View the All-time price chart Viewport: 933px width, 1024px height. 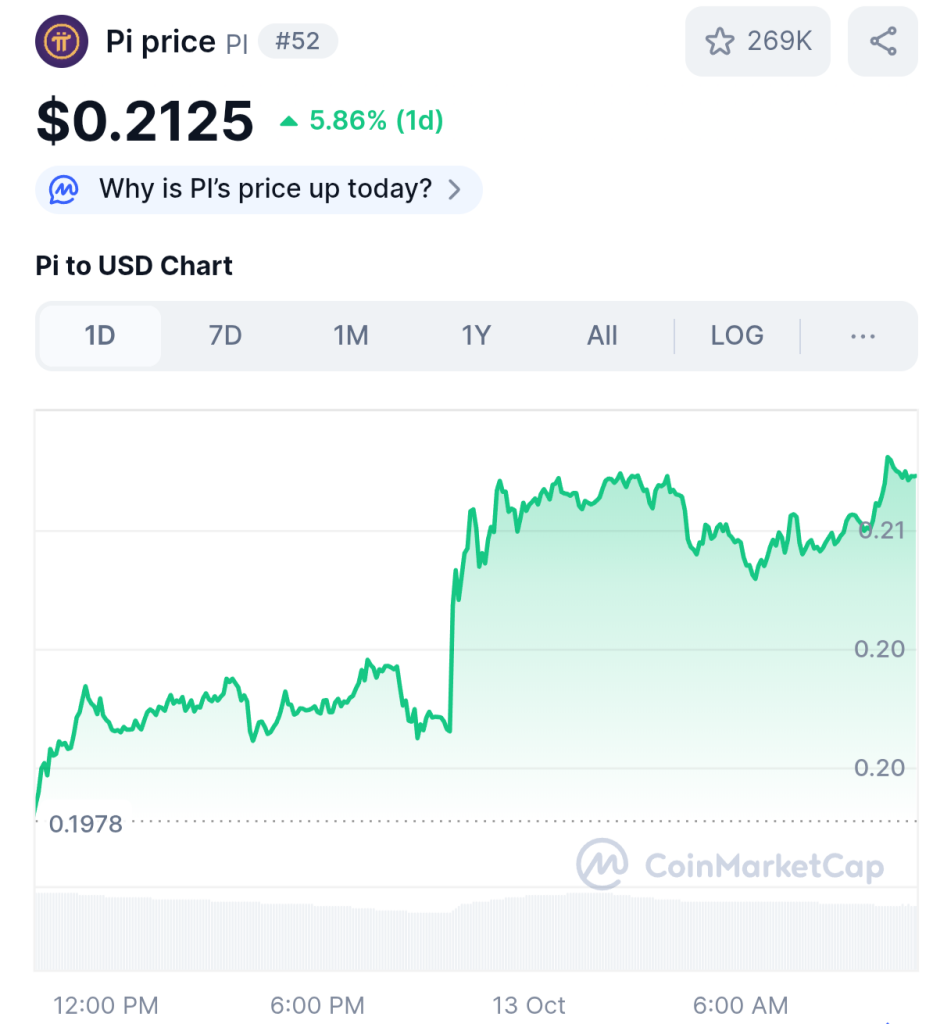602,336
